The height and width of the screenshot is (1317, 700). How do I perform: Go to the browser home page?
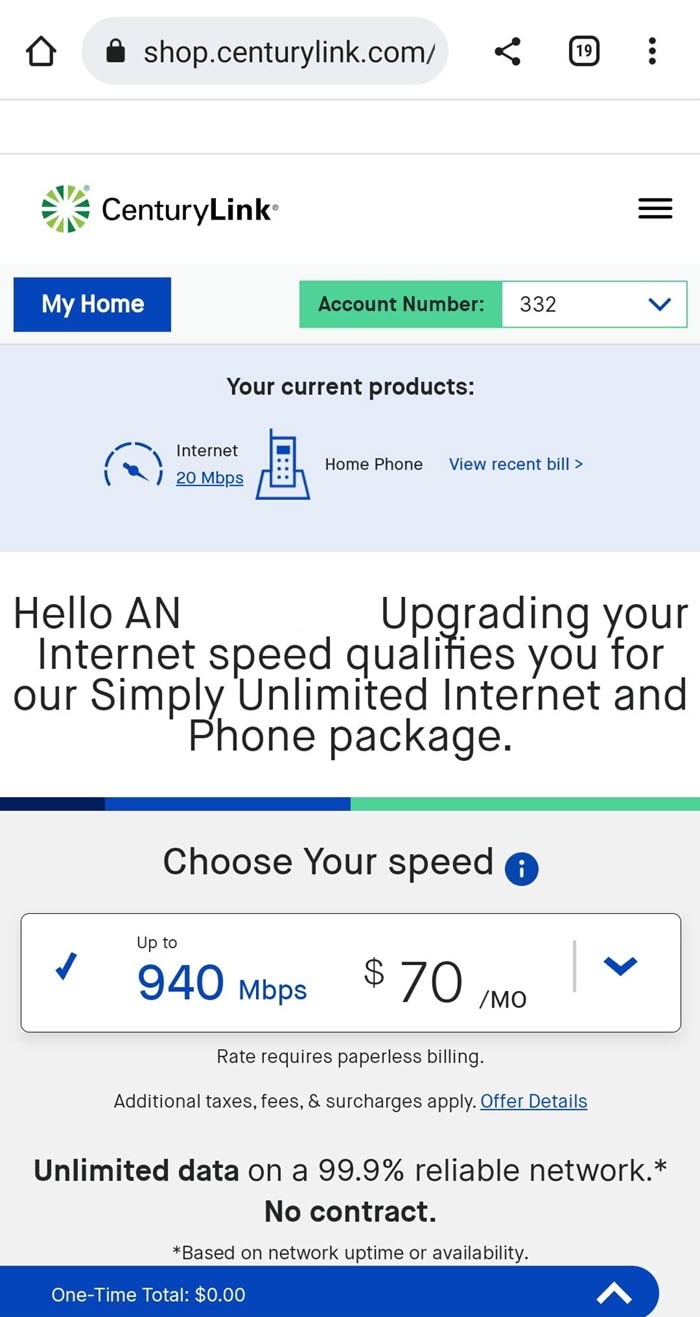point(40,52)
